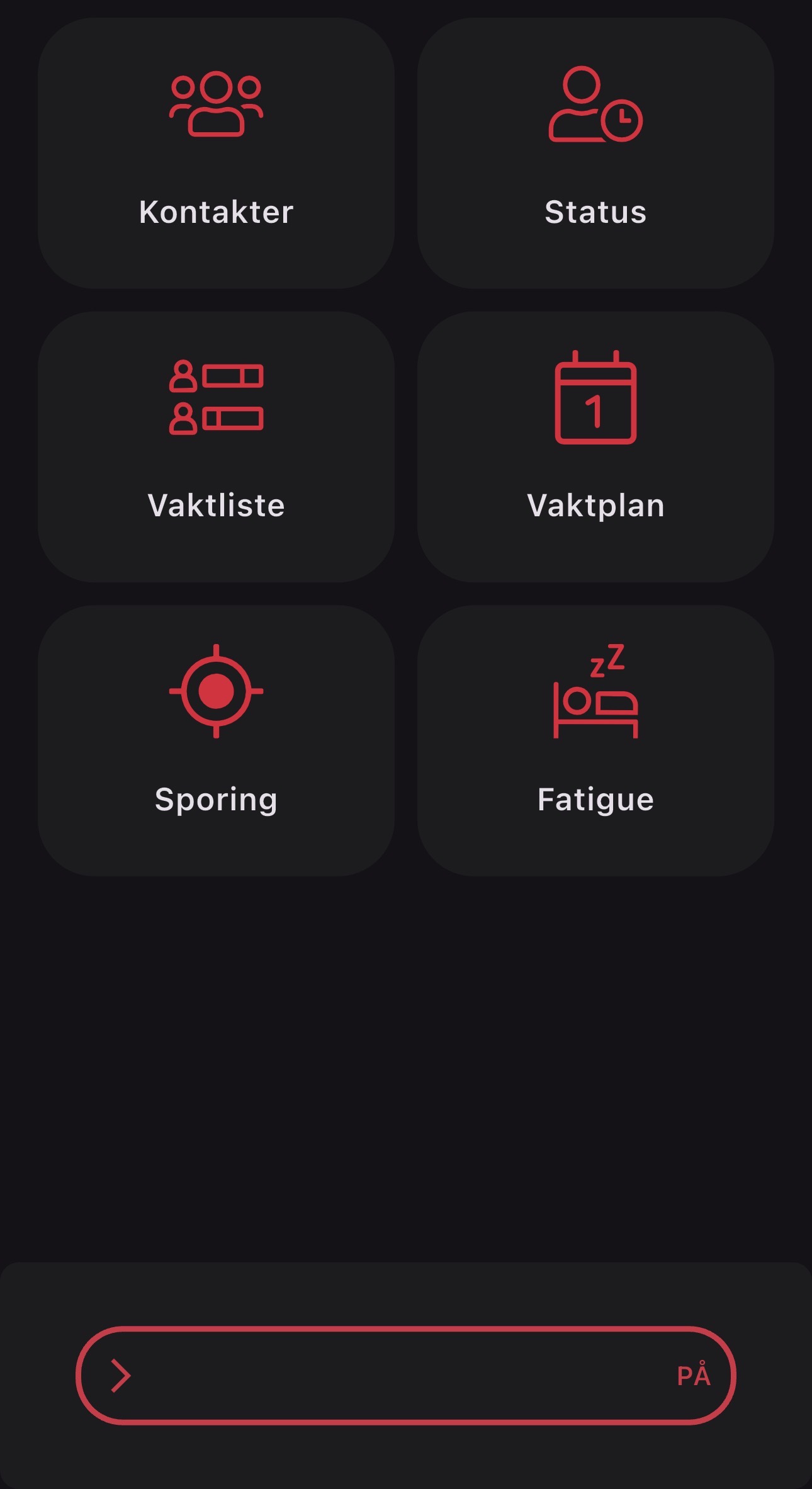Viewport: 812px width, 1489px height.
Task: Open the Status tile
Action: (595, 153)
